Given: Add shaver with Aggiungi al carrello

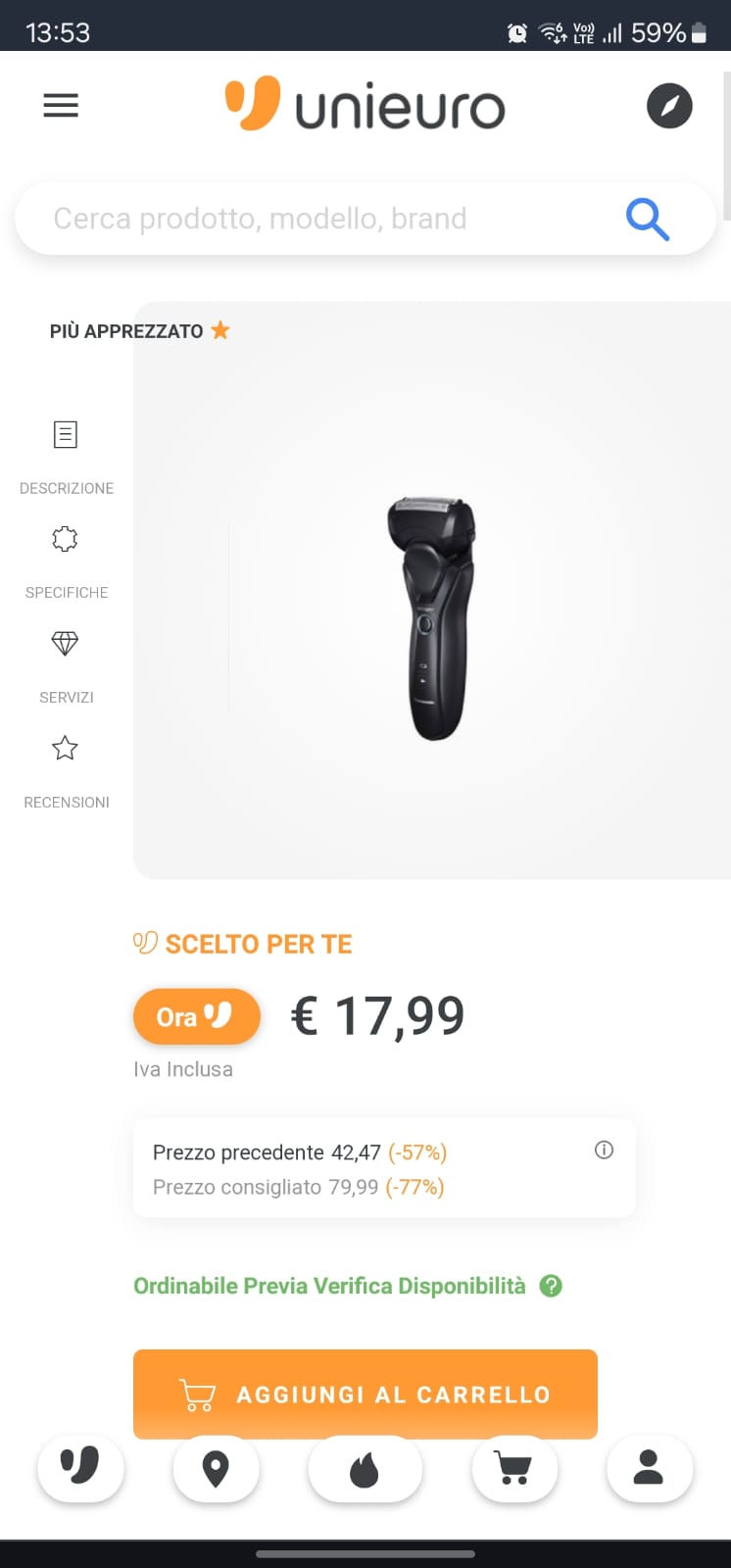Looking at the screenshot, I should [365, 1394].
